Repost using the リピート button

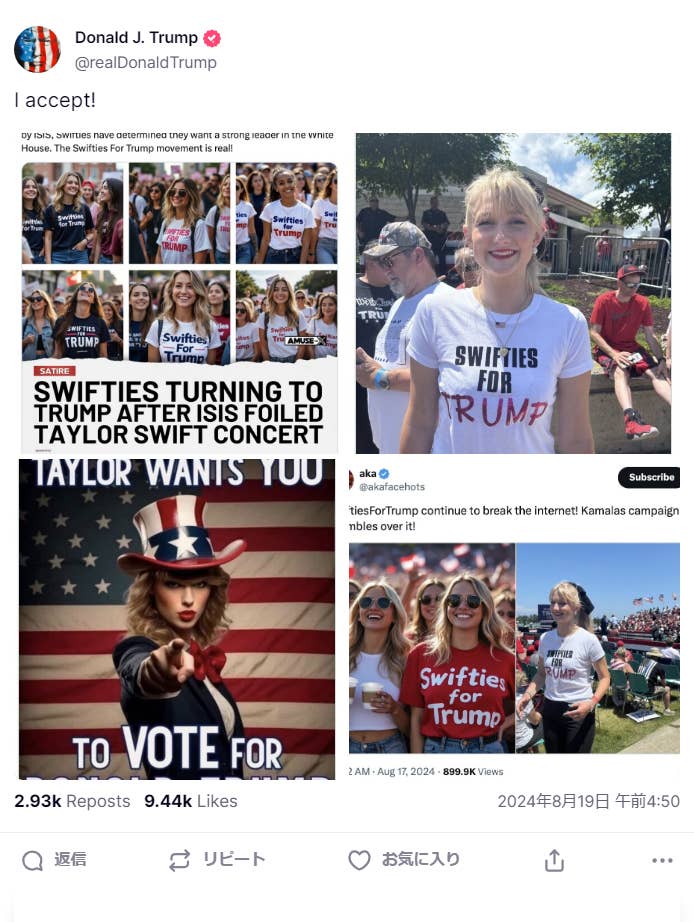217,860
